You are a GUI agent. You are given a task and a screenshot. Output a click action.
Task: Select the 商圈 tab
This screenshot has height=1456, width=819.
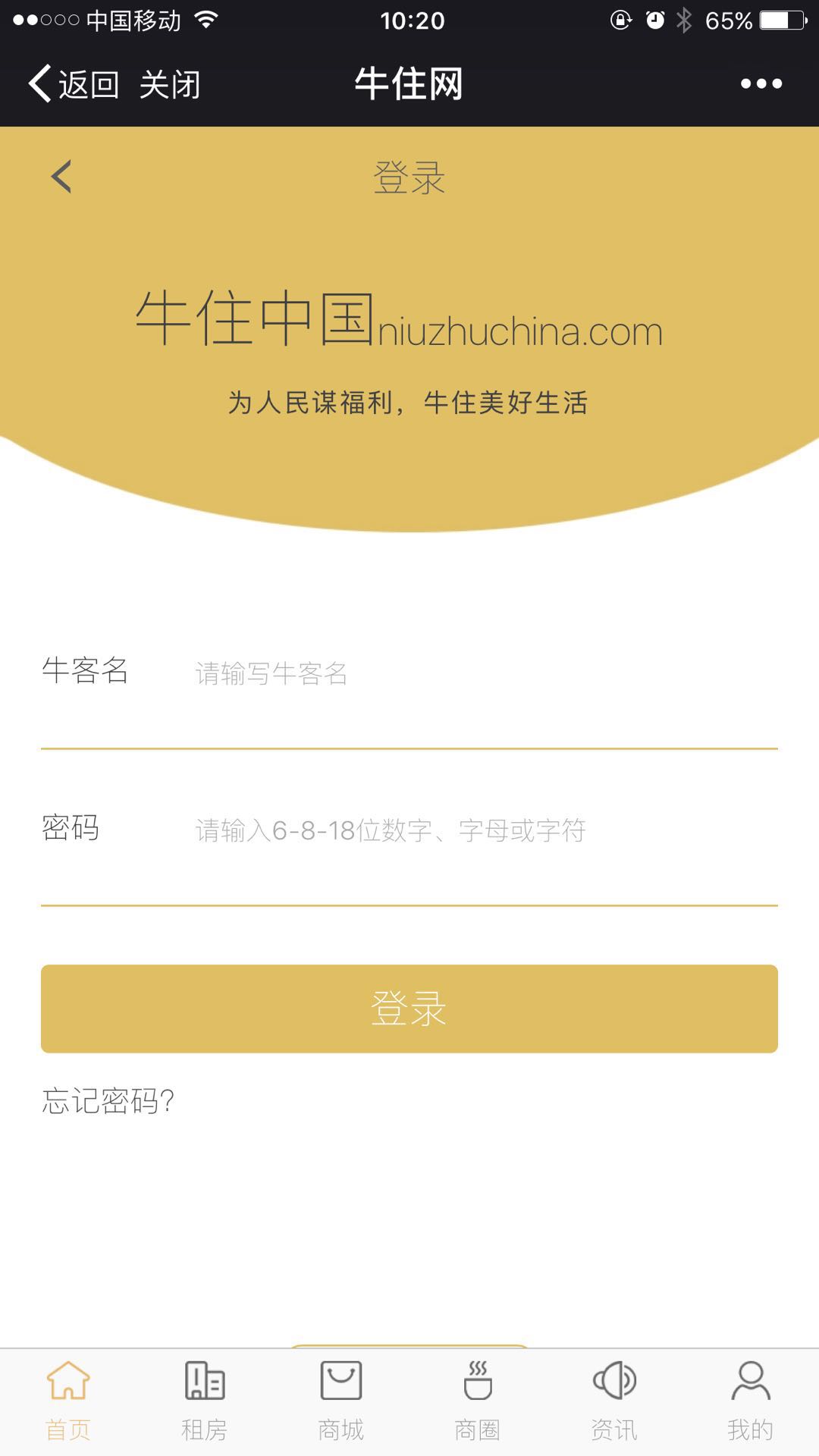(x=478, y=1401)
